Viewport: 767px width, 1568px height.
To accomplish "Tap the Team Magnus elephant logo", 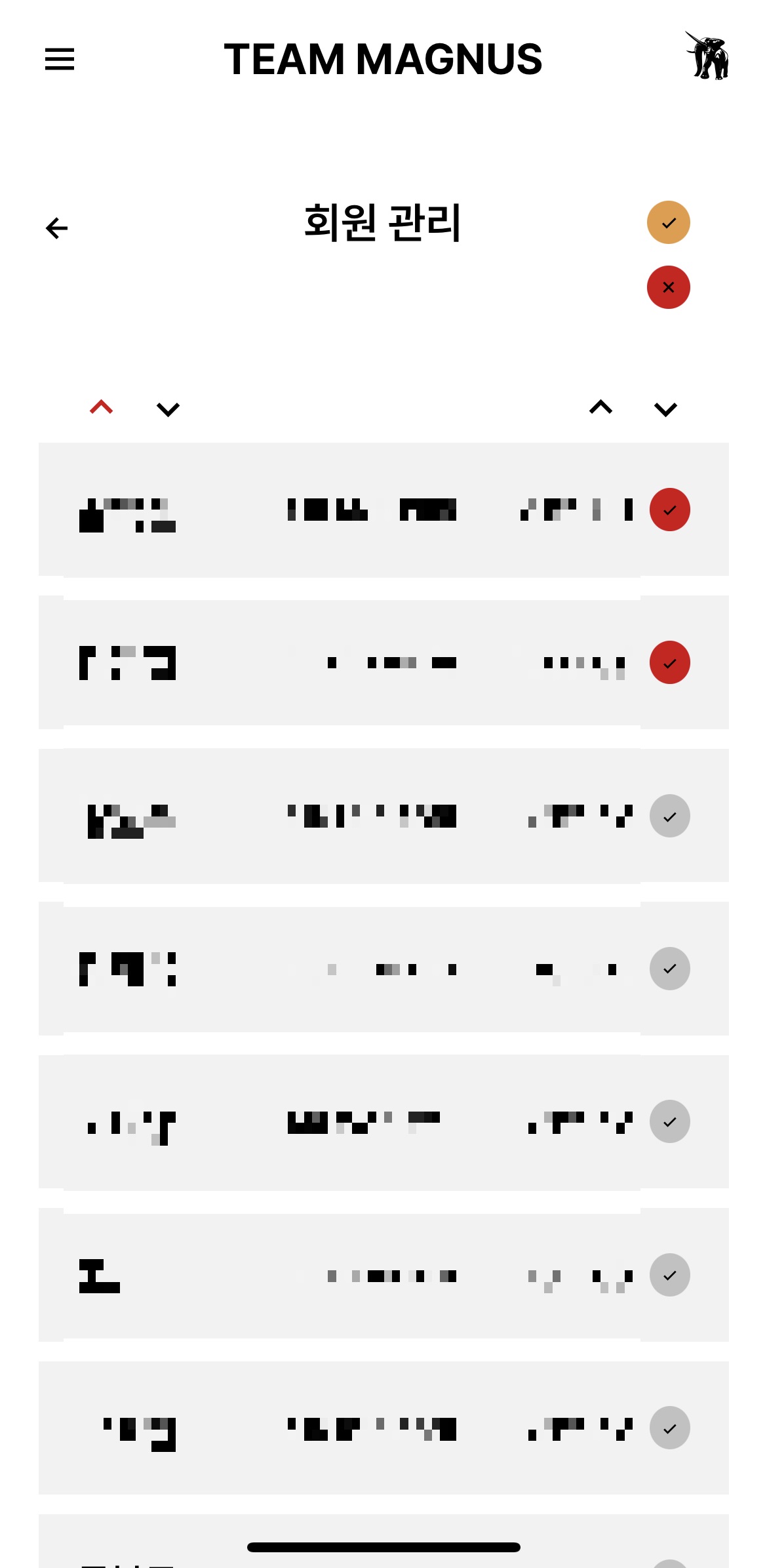I will [x=707, y=56].
